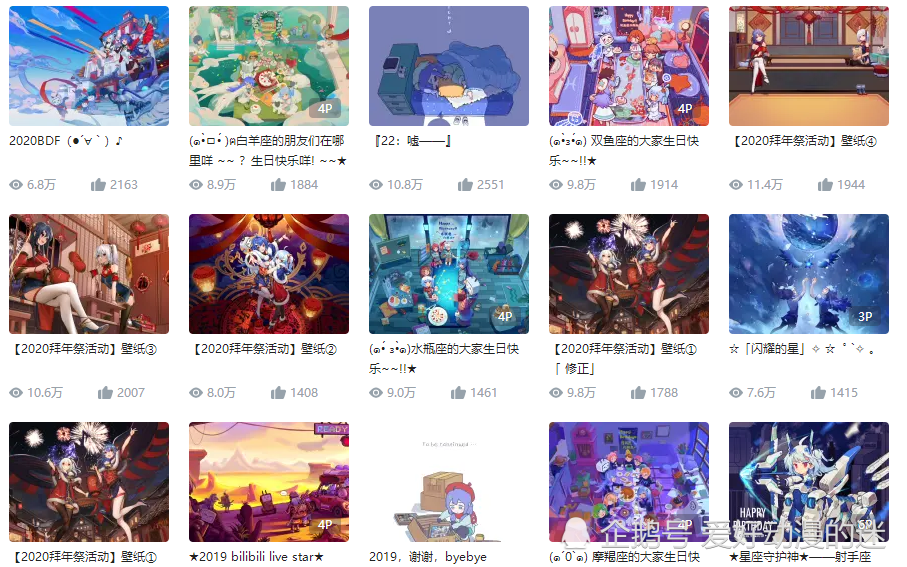
Task: Open the 白羊座 birthday artwork
Action: coord(269,66)
